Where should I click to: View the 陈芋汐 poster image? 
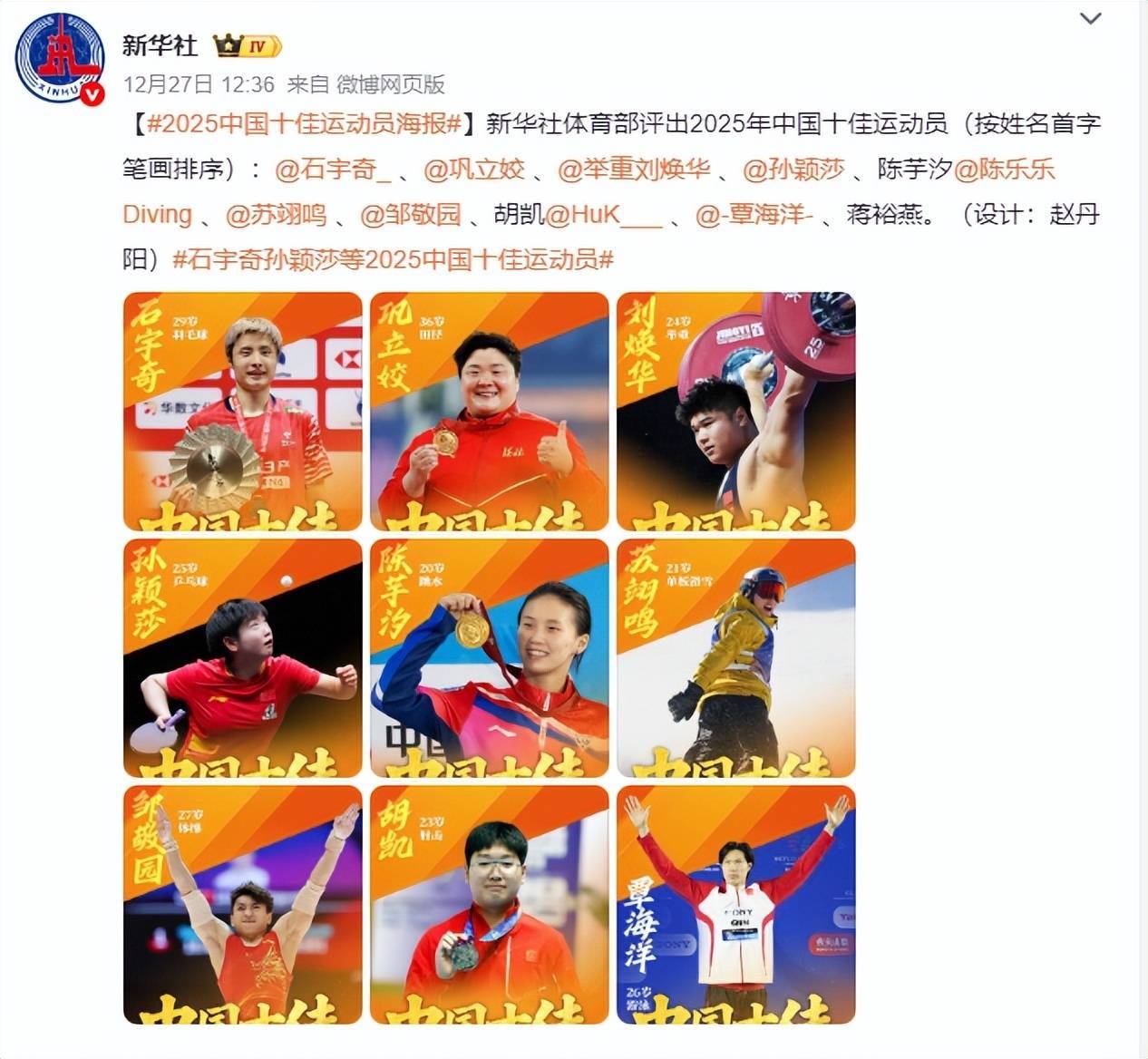tap(489, 658)
